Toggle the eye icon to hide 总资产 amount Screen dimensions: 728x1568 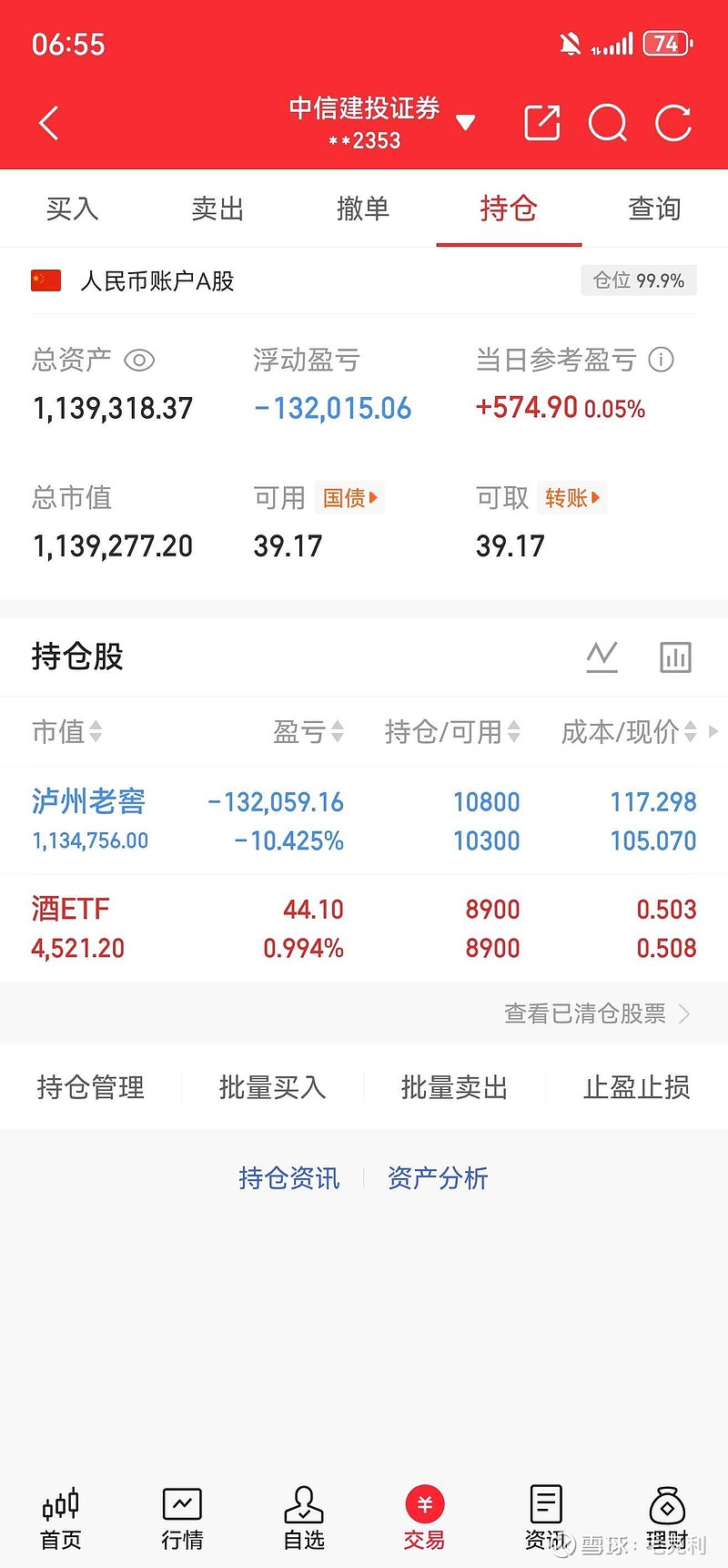click(x=138, y=361)
